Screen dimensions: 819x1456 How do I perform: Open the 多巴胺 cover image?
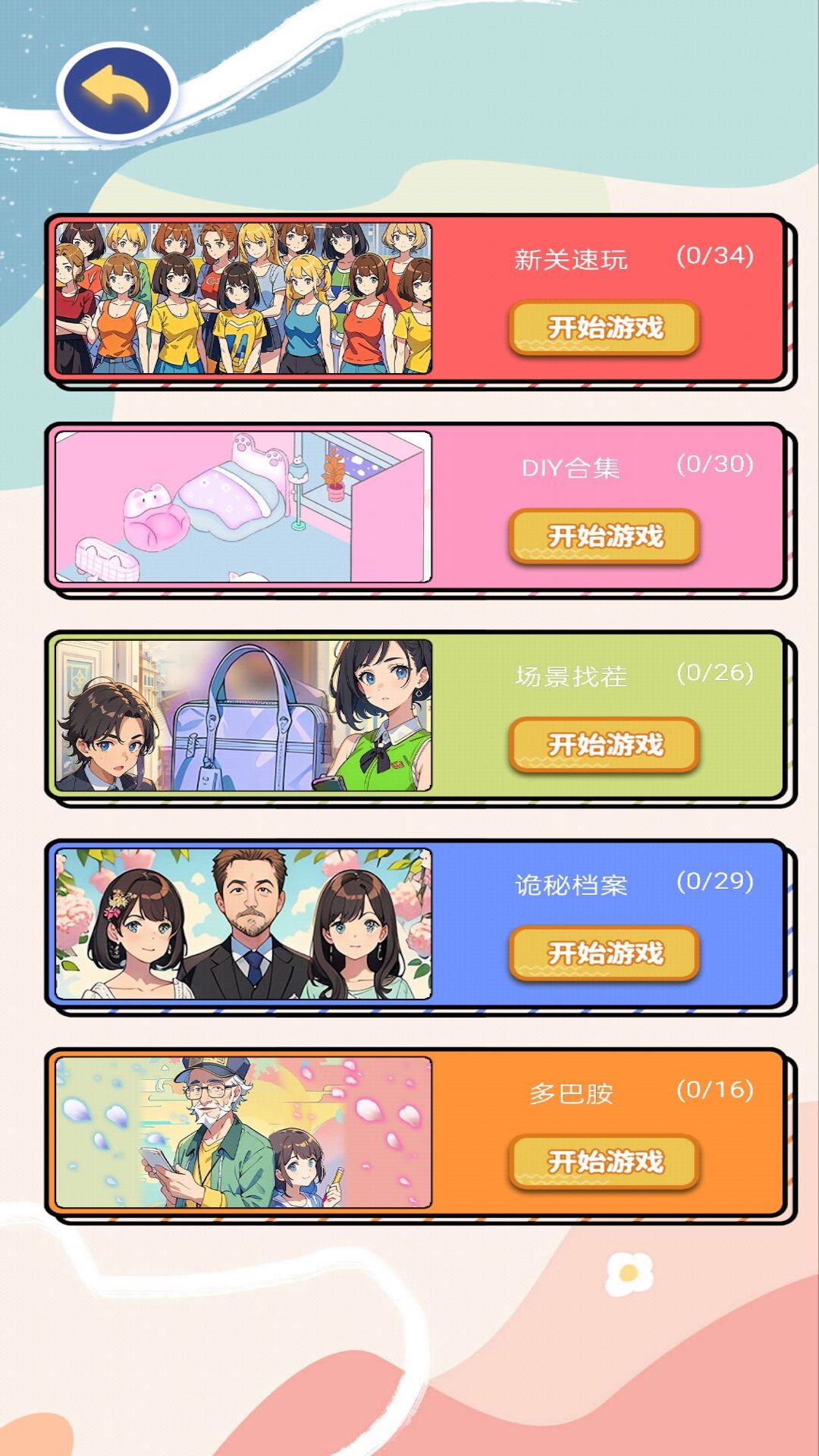point(243,1132)
